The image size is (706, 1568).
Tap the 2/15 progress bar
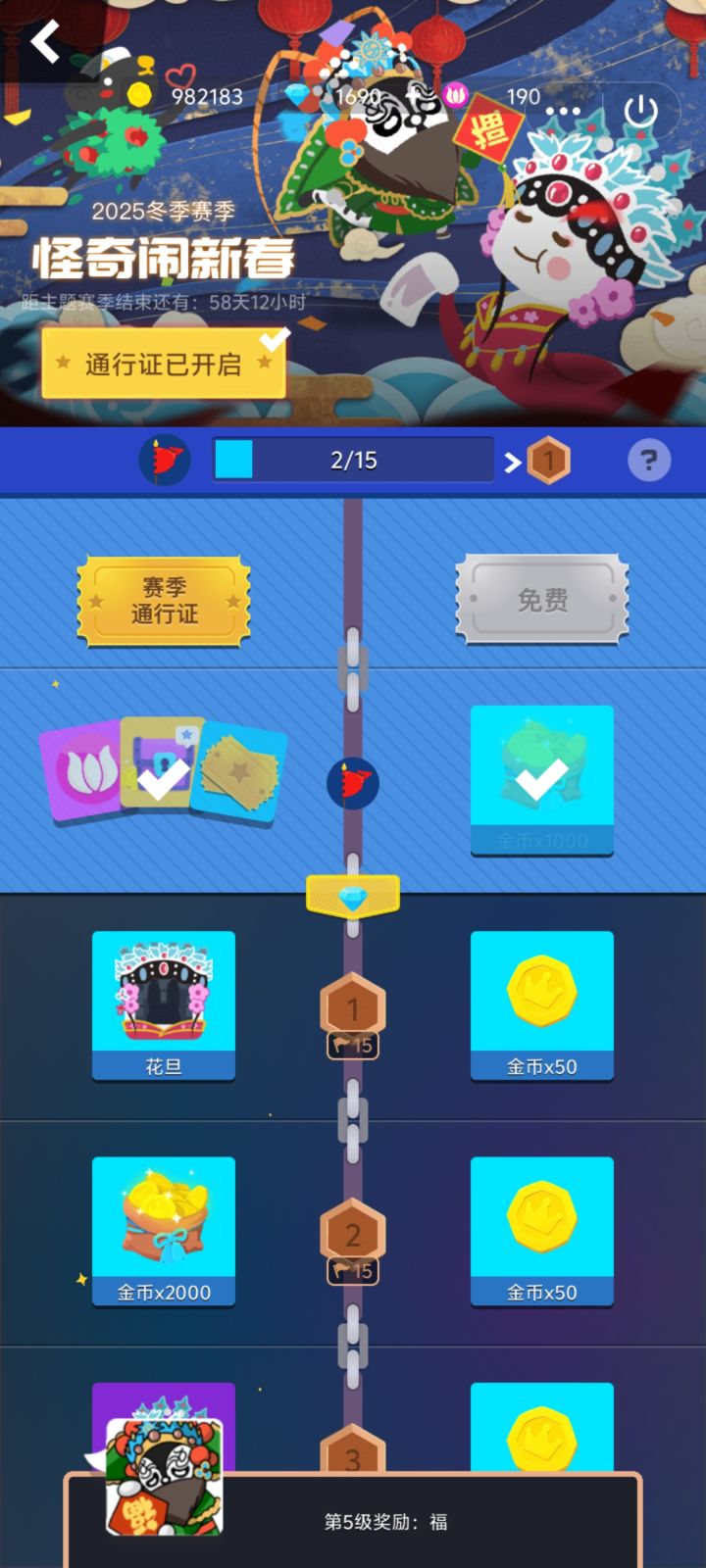[352, 459]
